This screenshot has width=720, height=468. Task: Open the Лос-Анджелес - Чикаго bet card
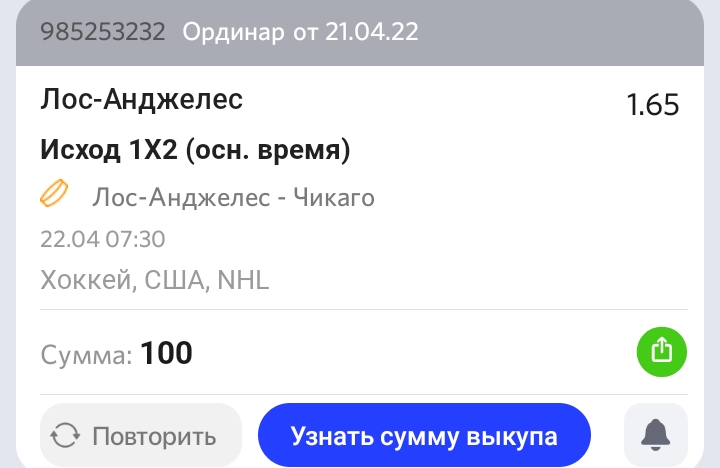coord(233,198)
